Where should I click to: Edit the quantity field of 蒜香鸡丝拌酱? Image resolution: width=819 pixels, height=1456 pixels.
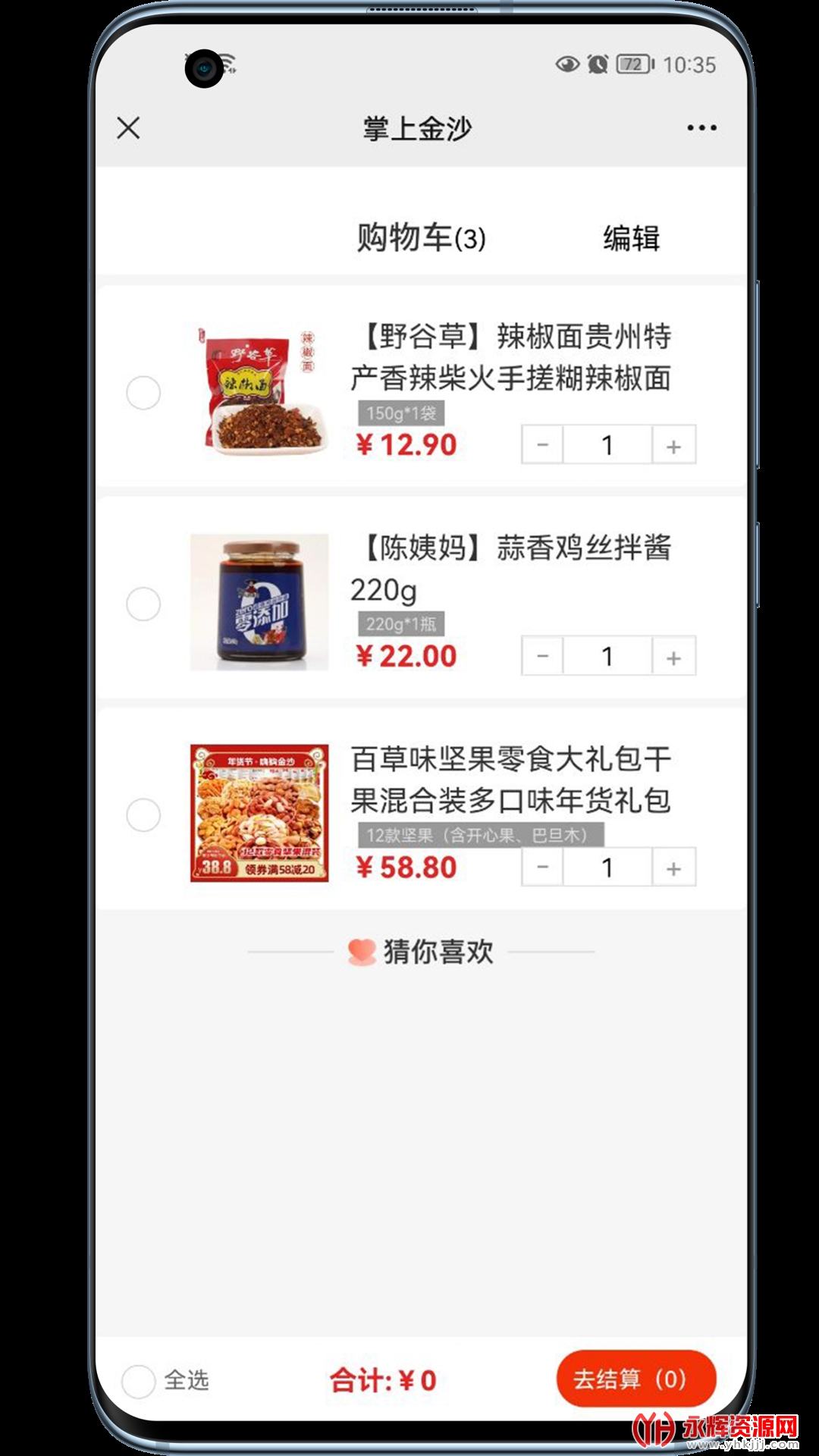[607, 656]
